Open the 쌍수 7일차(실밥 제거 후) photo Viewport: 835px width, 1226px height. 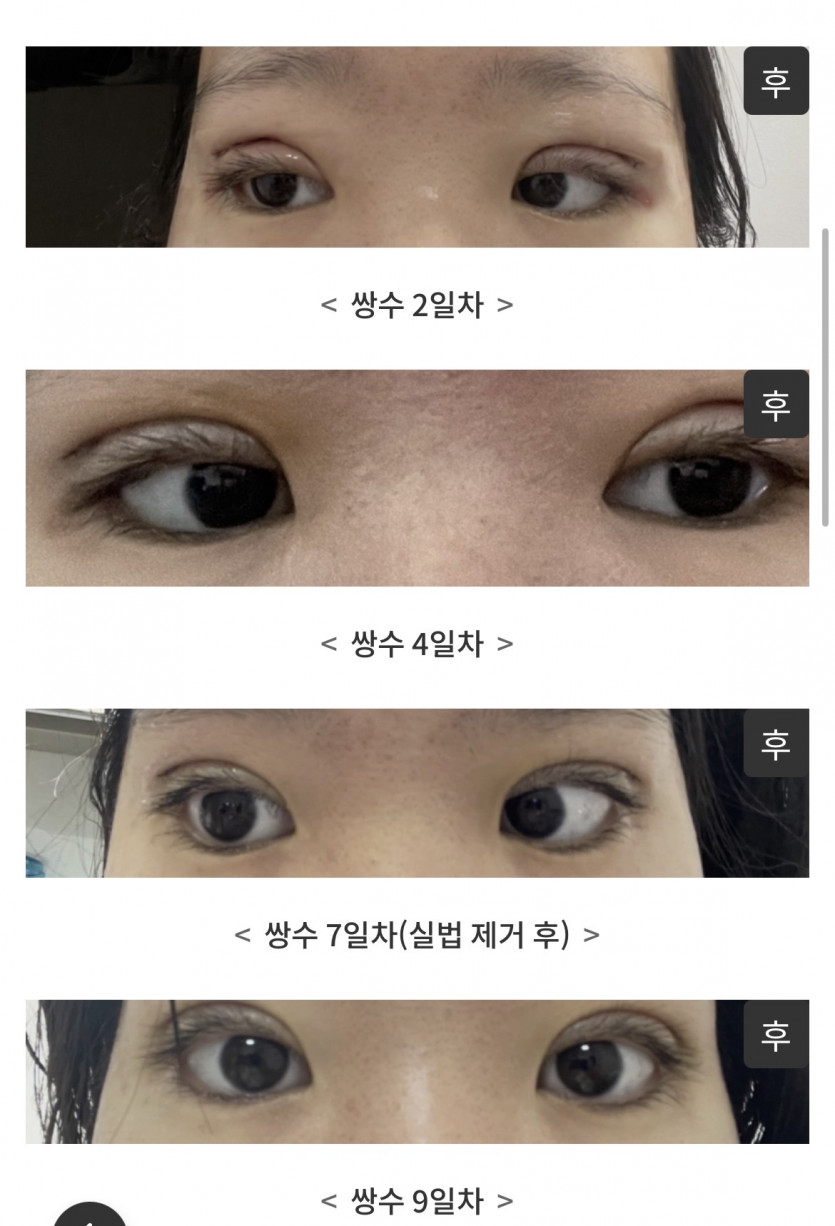(417, 793)
